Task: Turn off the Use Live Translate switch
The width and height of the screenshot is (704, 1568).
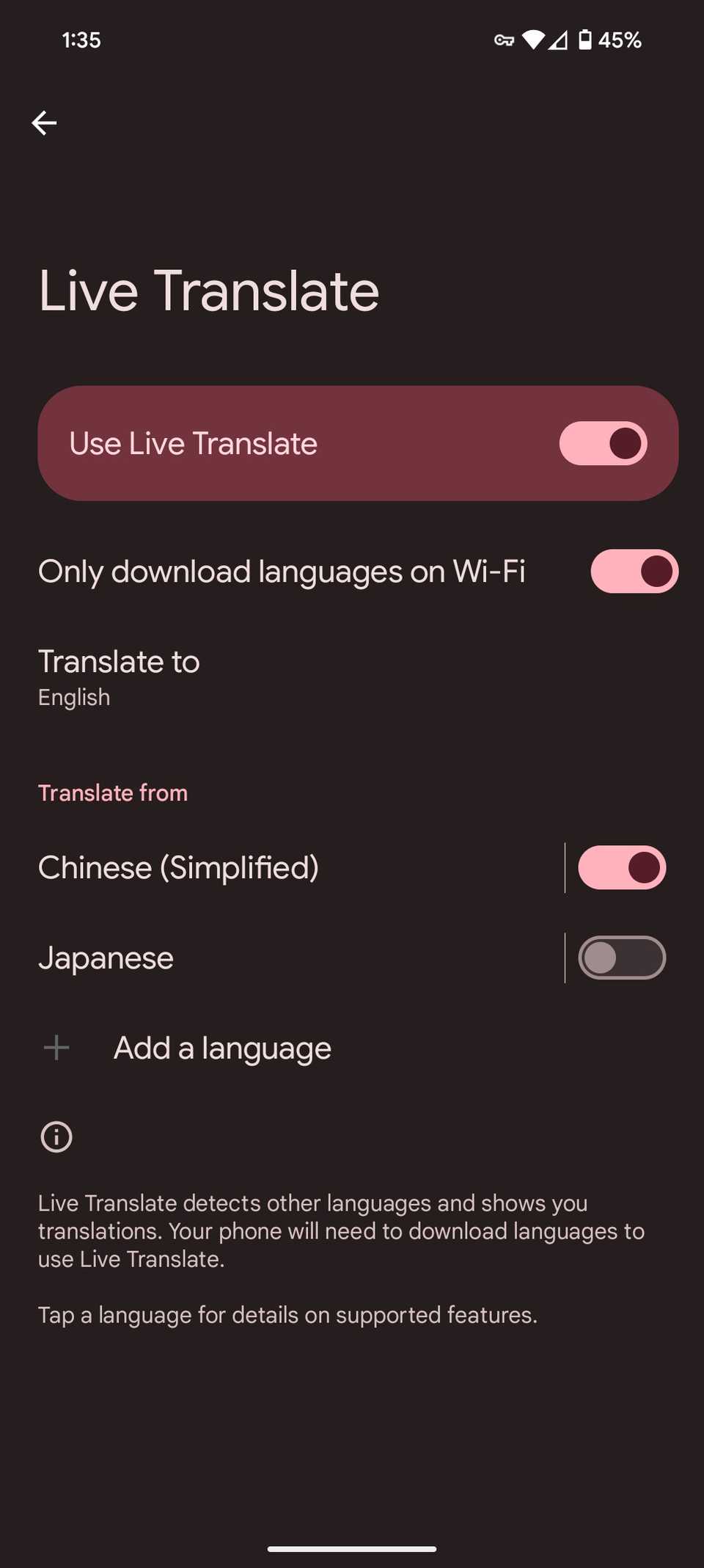Action: [603, 443]
